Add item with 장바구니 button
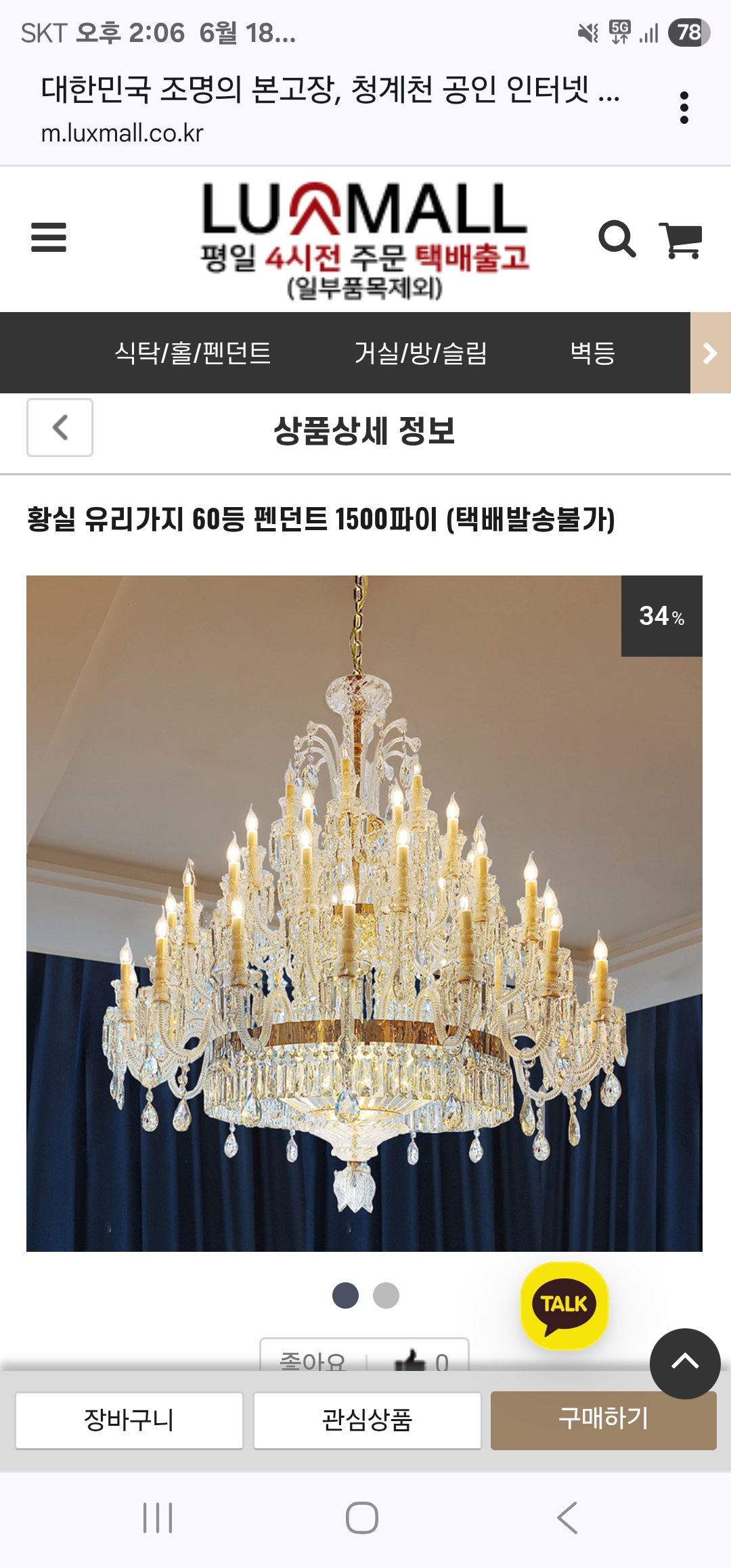This screenshot has width=731, height=1568. [129, 1420]
